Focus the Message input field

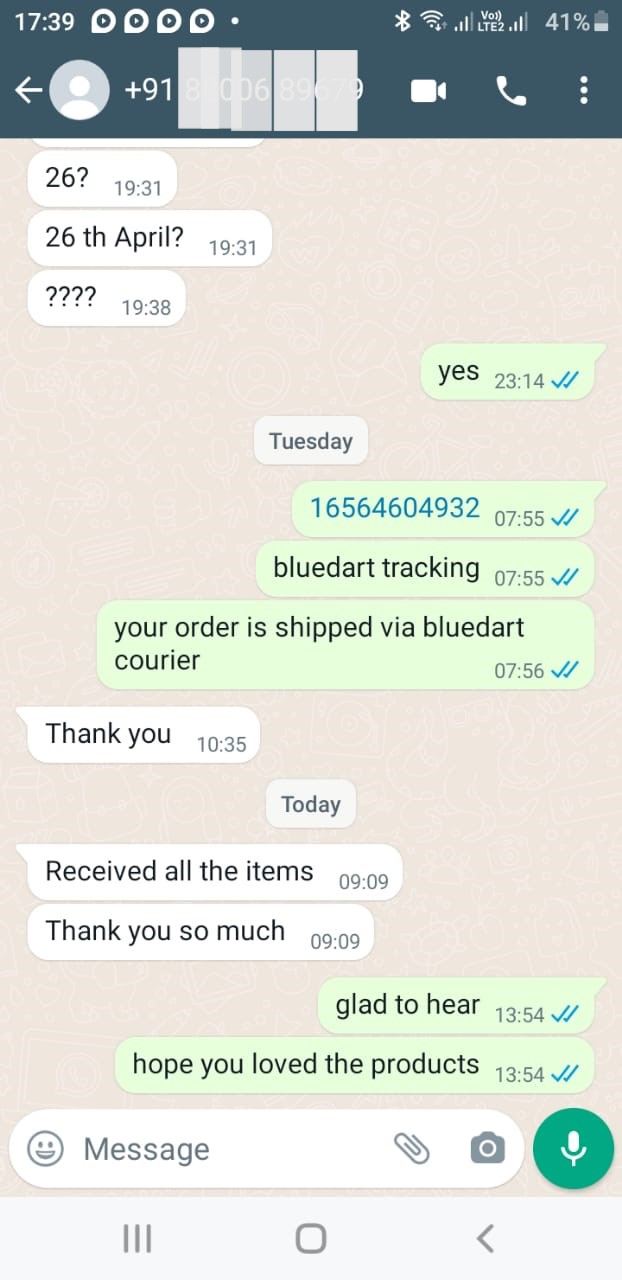(230, 1149)
